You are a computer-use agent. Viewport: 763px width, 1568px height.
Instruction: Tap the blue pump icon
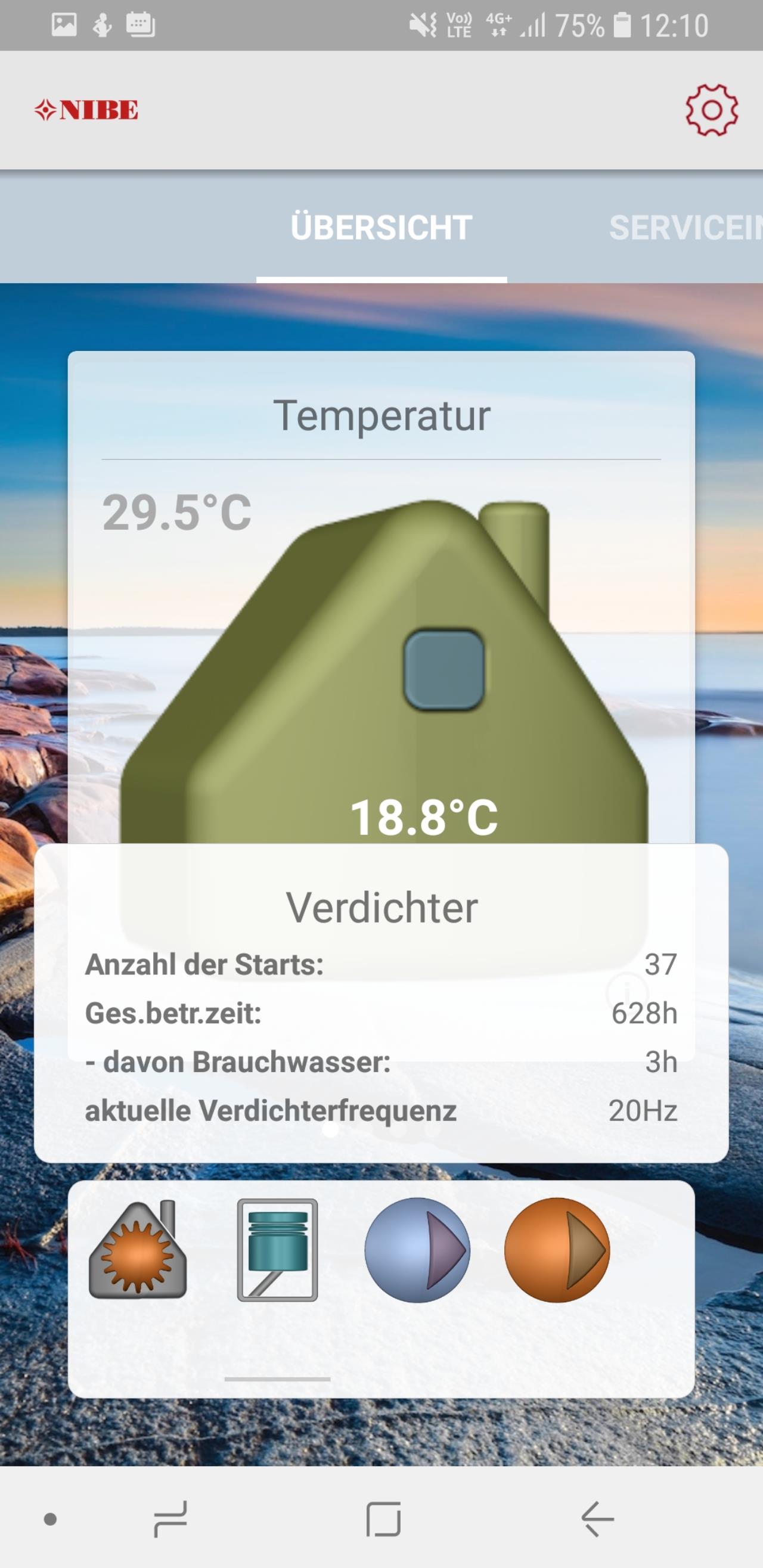[x=417, y=1250]
